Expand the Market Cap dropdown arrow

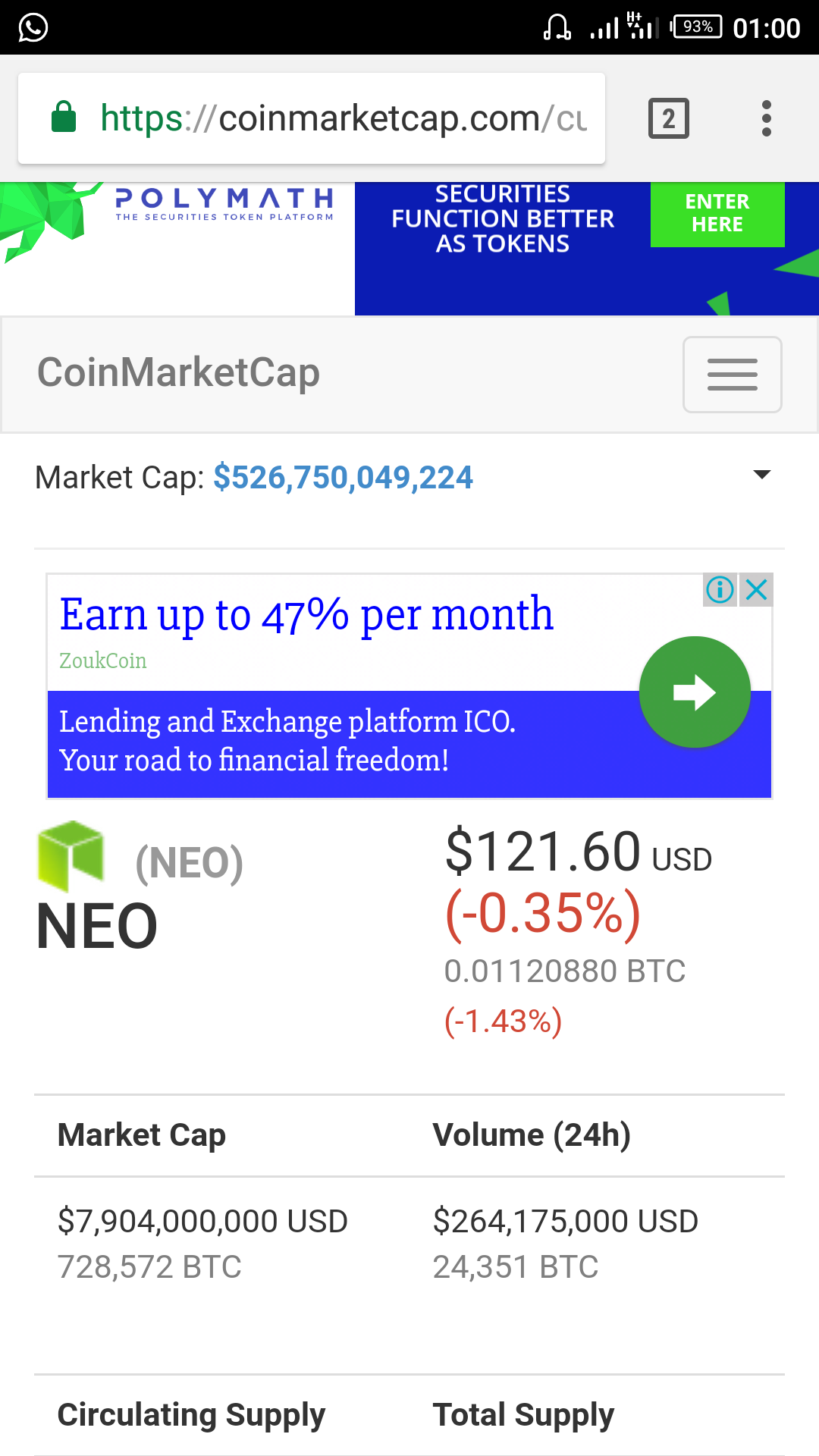tap(761, 475)
